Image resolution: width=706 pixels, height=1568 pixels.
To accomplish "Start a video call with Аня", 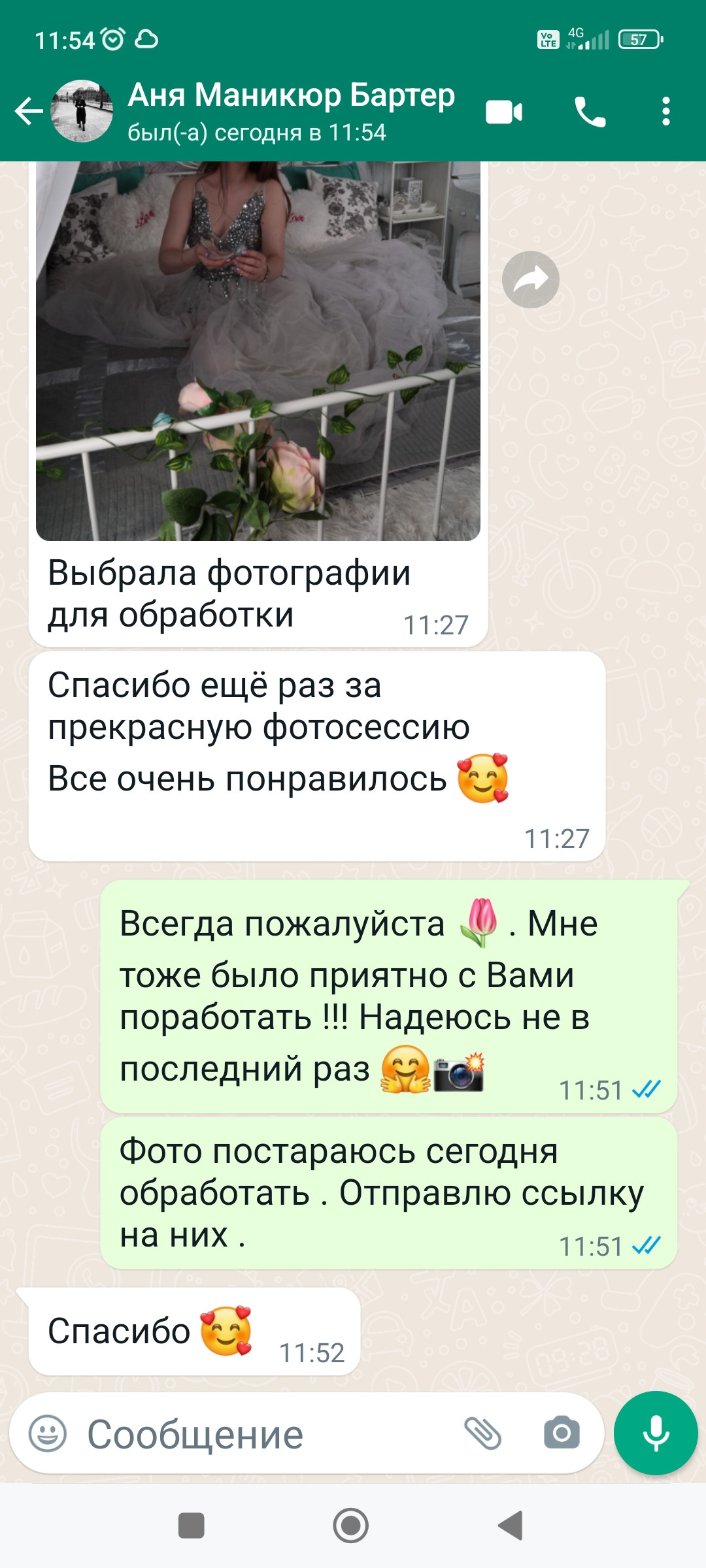I will pos(504,112).
